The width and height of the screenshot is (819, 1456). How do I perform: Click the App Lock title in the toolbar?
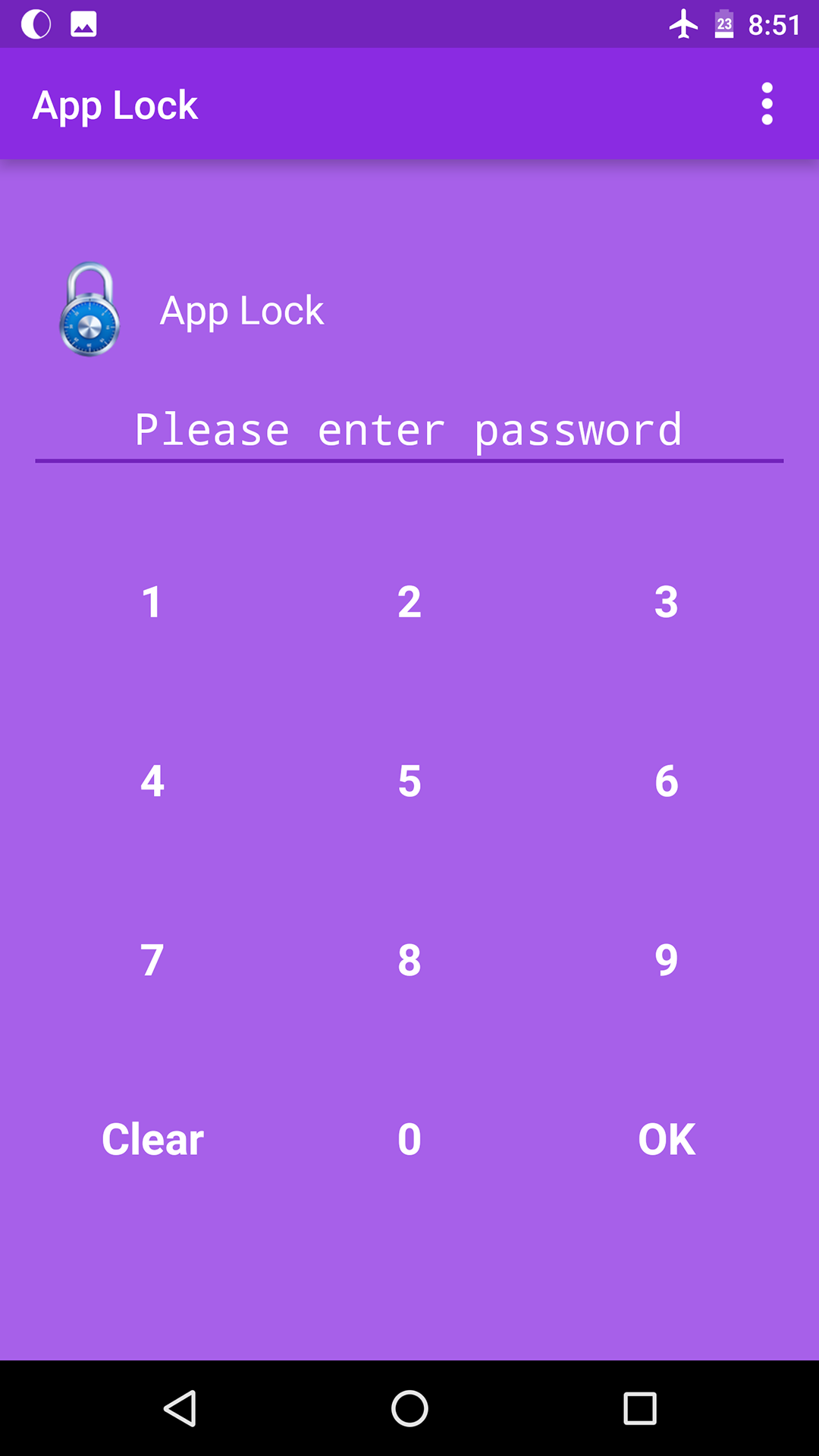tap(116, 104)
